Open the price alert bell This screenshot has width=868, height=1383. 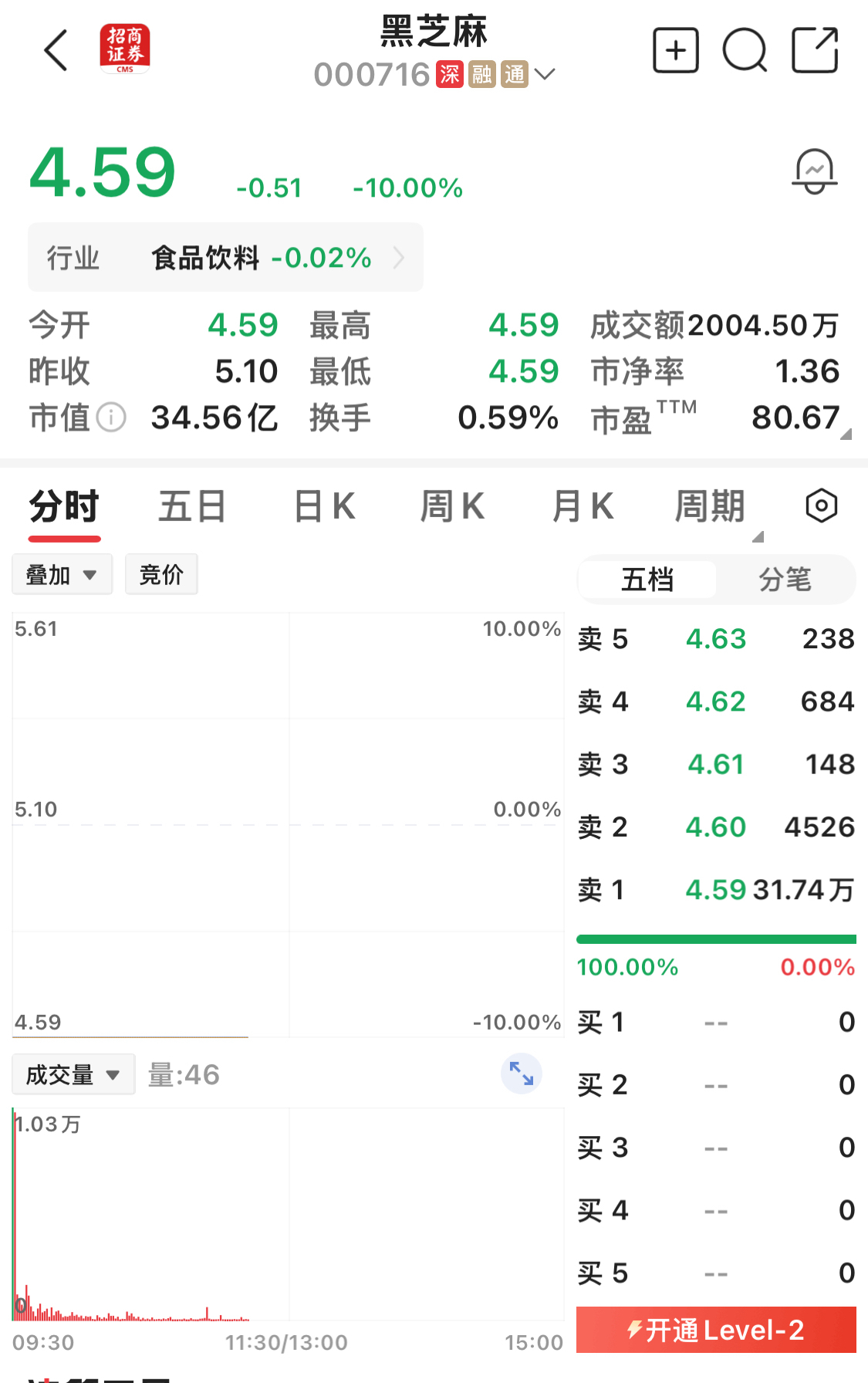(x=815, y=171)
